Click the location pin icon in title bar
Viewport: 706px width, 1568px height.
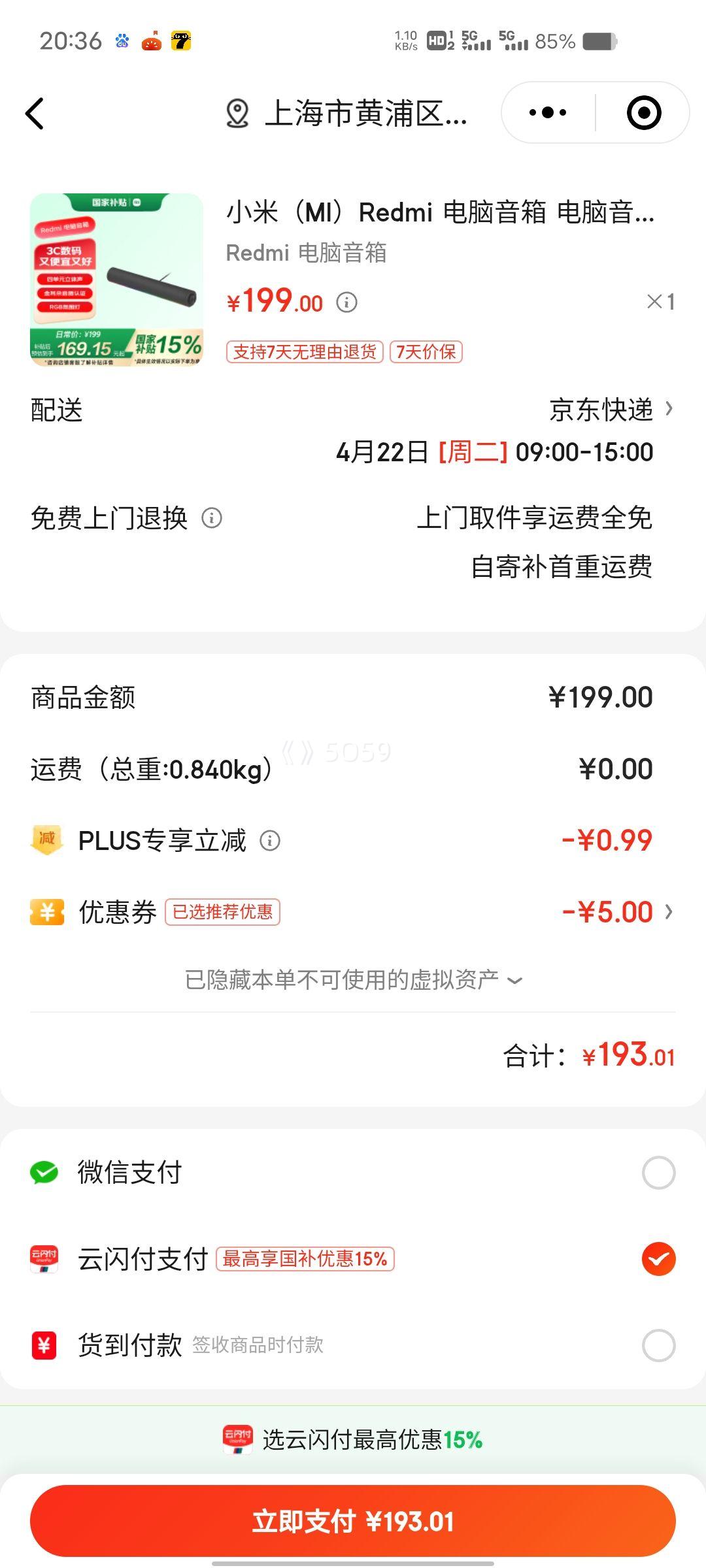click(237, 112)
